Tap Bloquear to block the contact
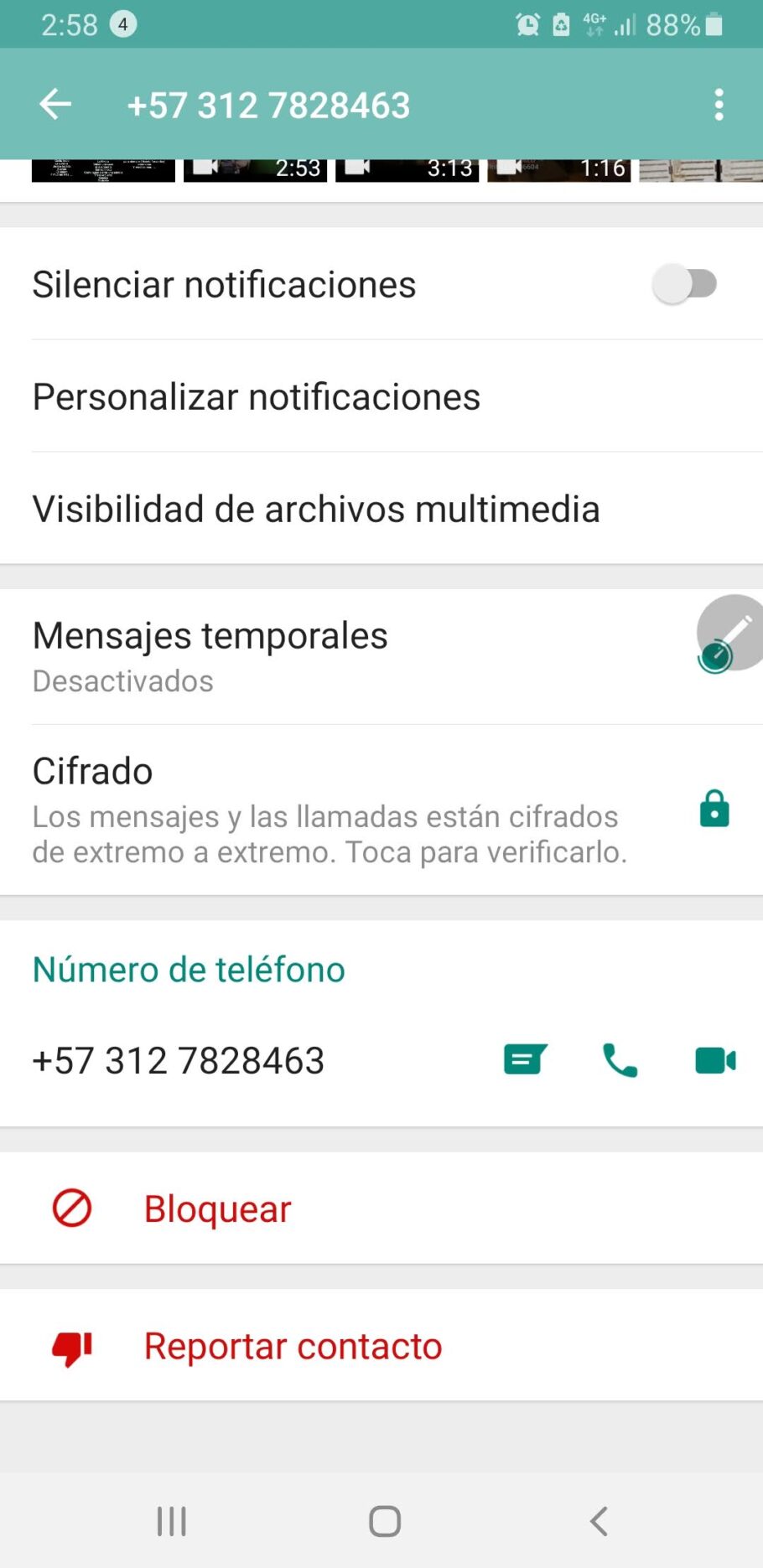The width and height of the screenshot is (763, 1568). click(x=216, y=1208)
